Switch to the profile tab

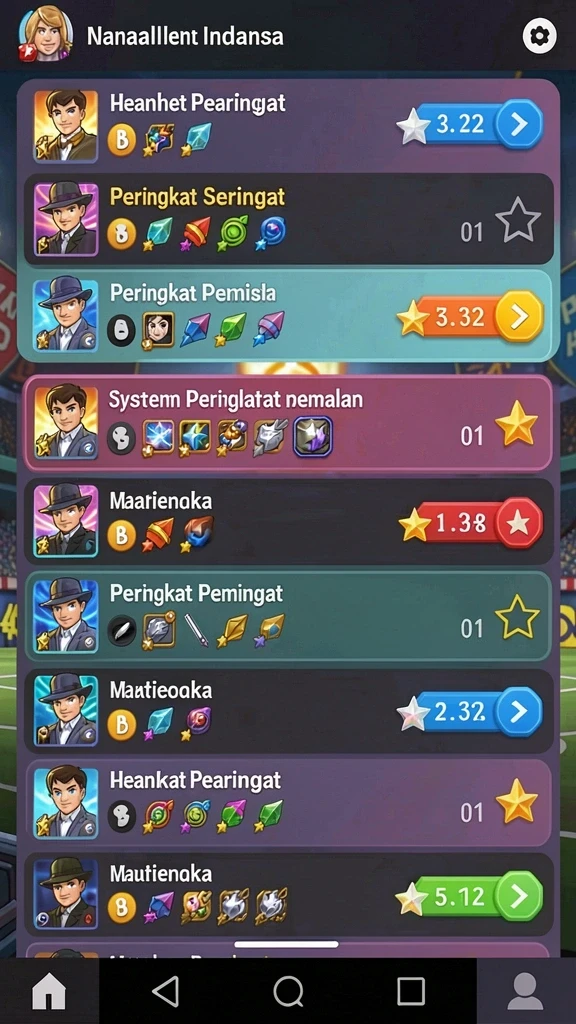pyautogui.click(x=526, y=992)
